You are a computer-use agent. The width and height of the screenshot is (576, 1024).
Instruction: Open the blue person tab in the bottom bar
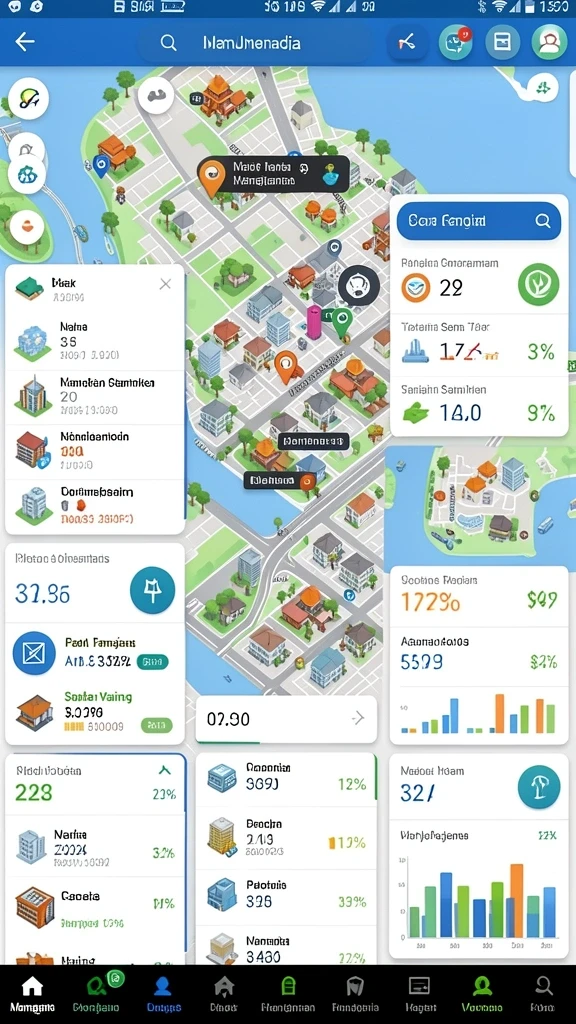[163, 995]
